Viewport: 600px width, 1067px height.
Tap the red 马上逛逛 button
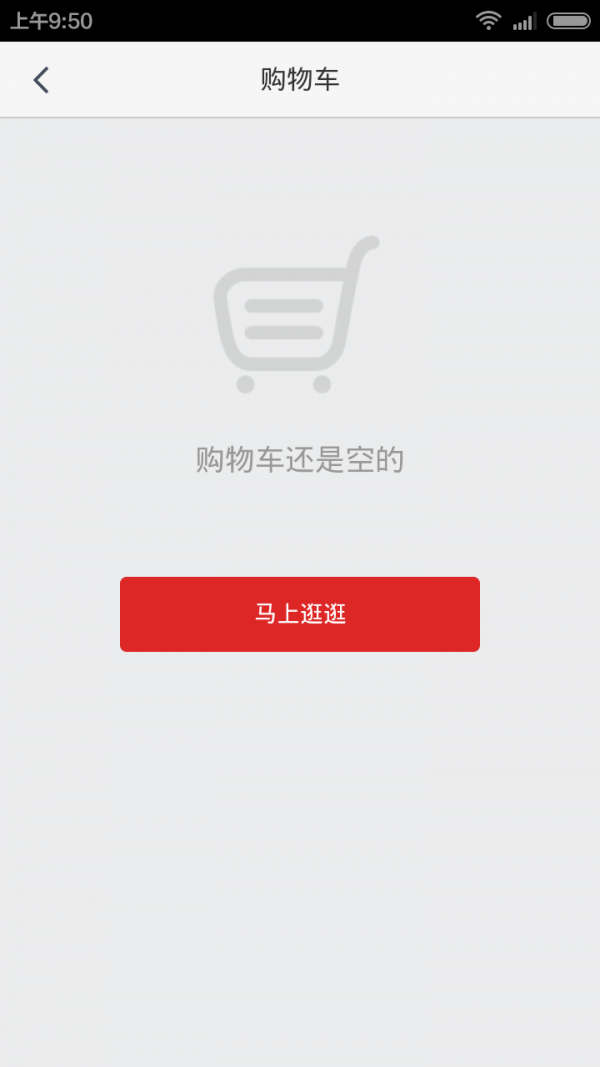(300, 614)
